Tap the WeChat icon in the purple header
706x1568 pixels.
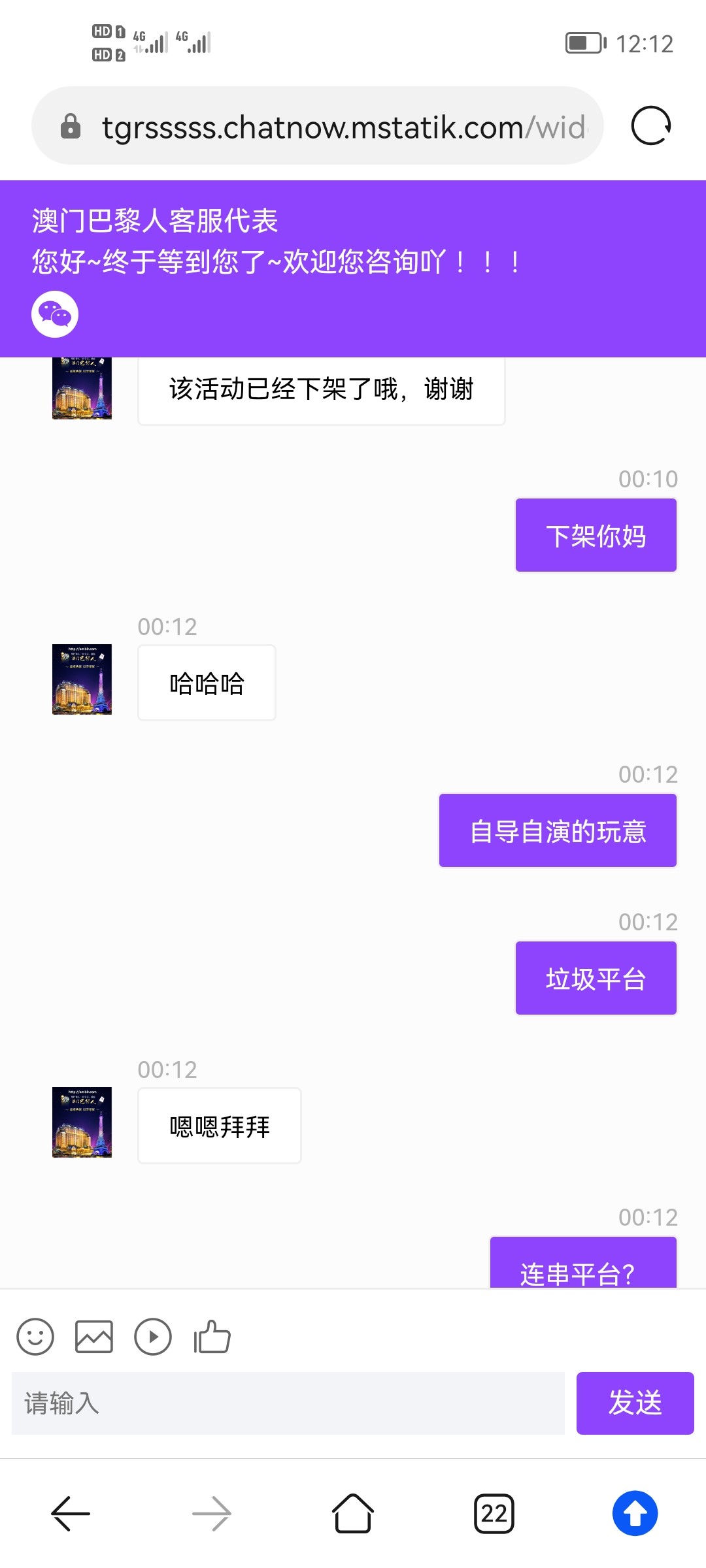55,314
